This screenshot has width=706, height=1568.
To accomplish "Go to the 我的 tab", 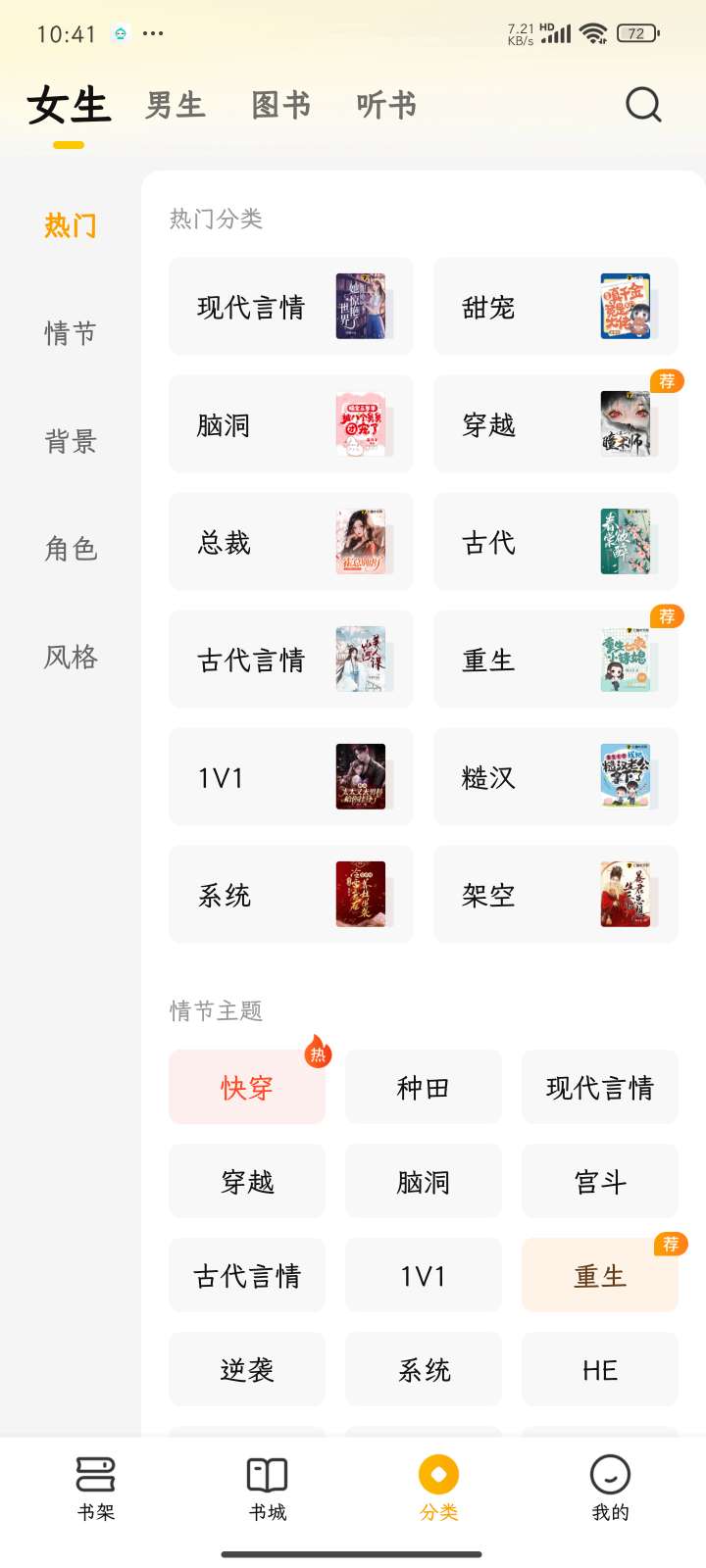I will [610, 1488].
